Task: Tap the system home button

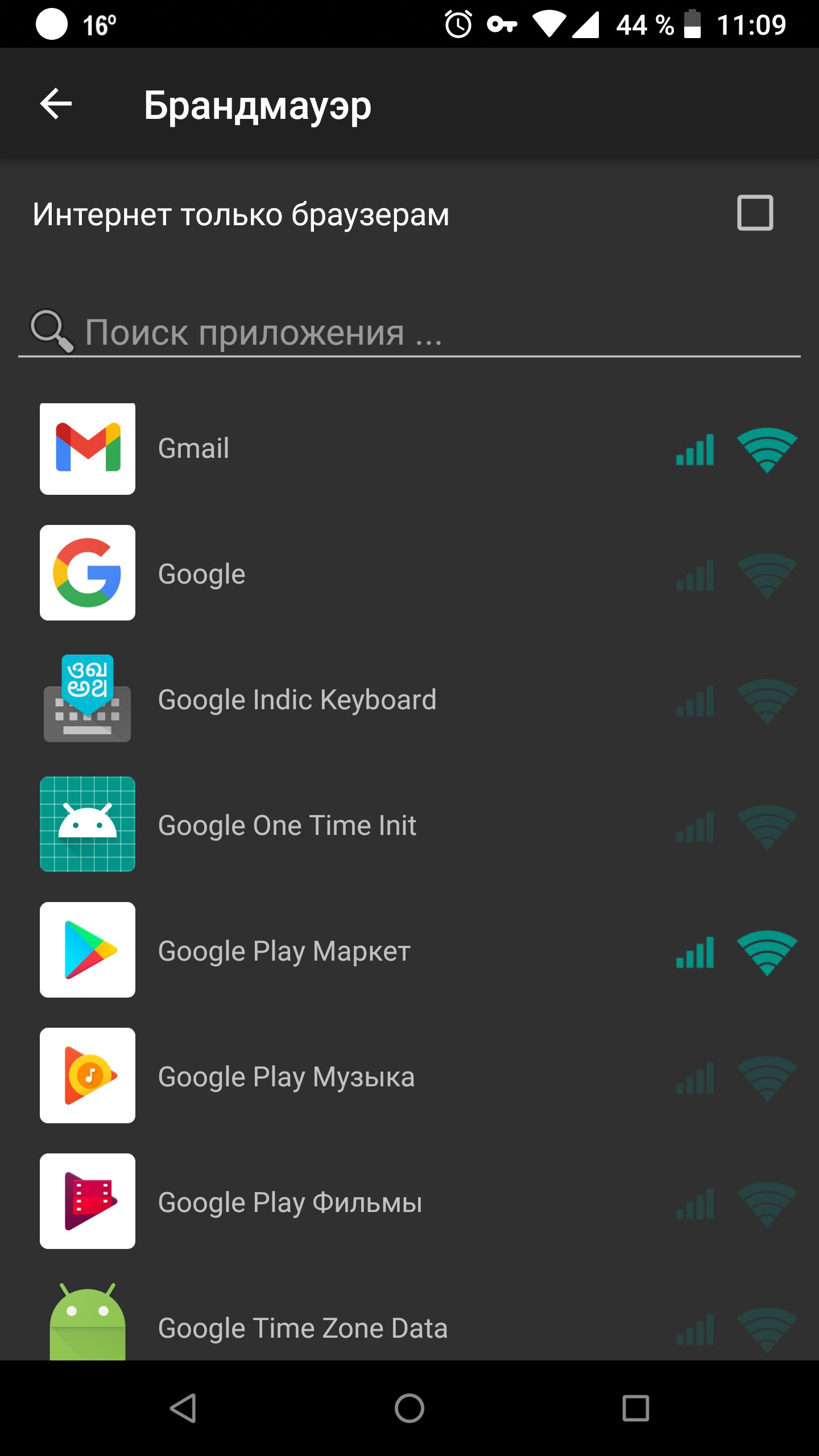Action: pos(409,1408)
